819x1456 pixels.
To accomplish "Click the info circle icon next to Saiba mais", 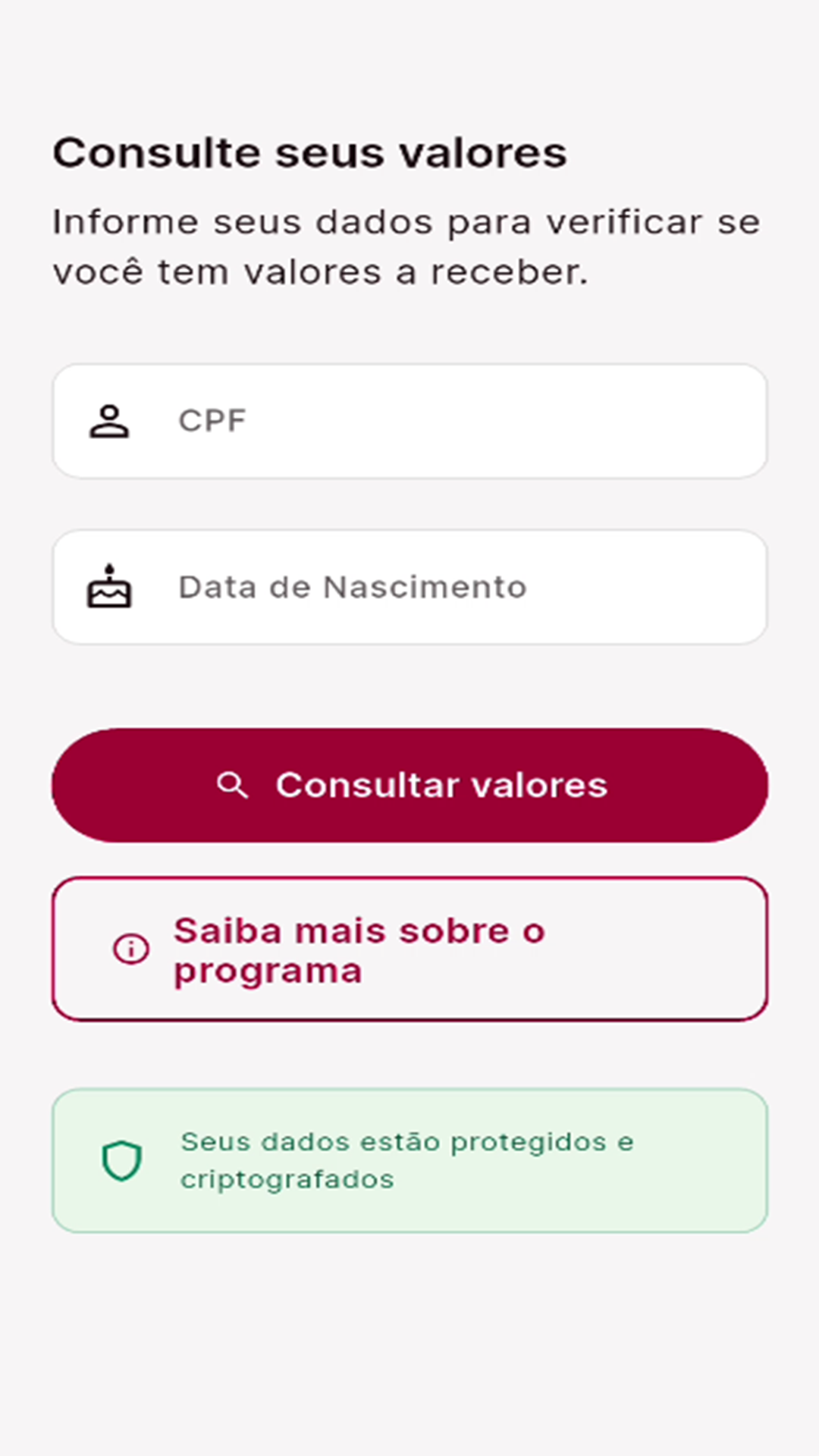I will click(x=130, y=949).
